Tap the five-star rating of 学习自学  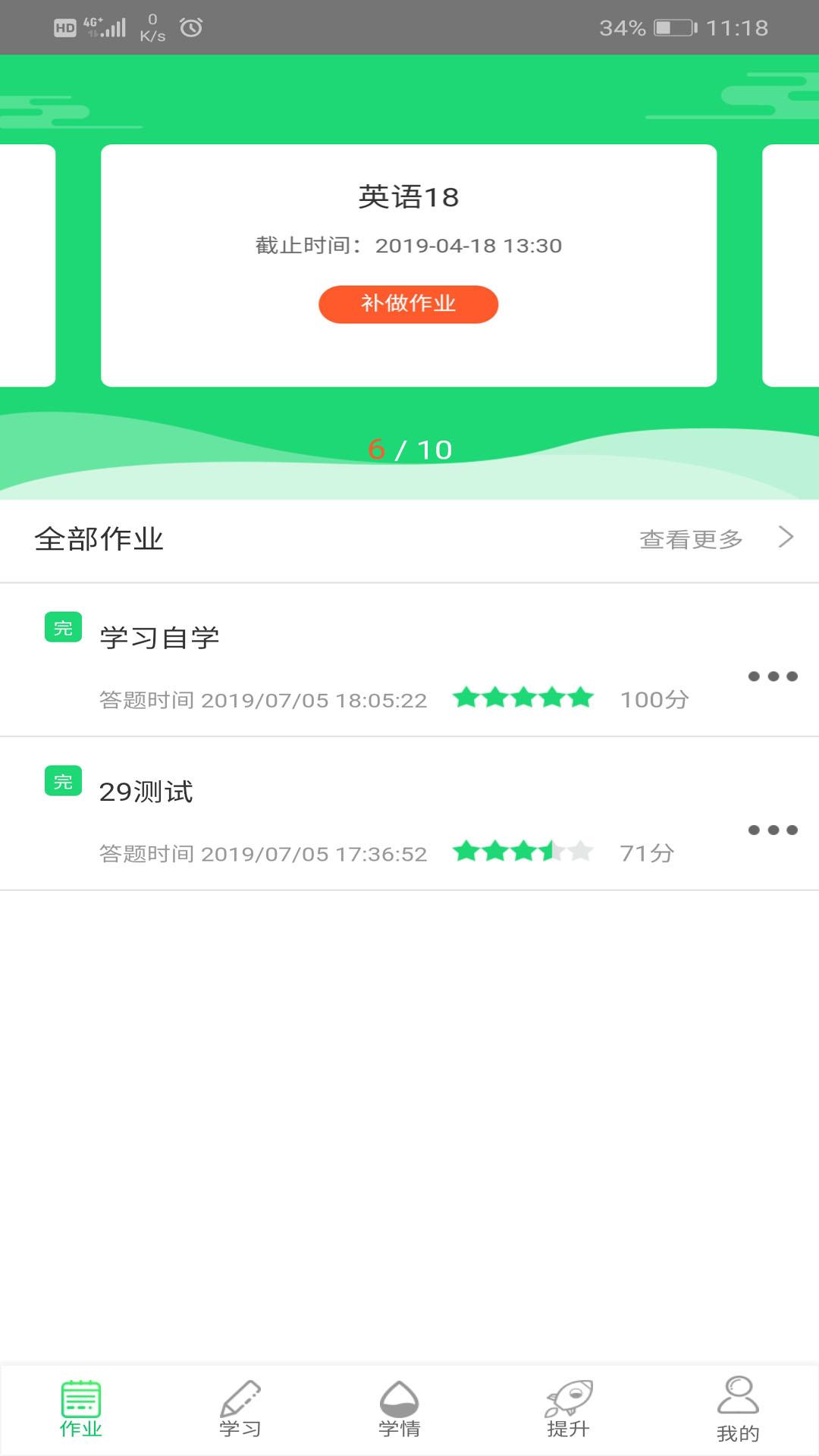point(525,698)
